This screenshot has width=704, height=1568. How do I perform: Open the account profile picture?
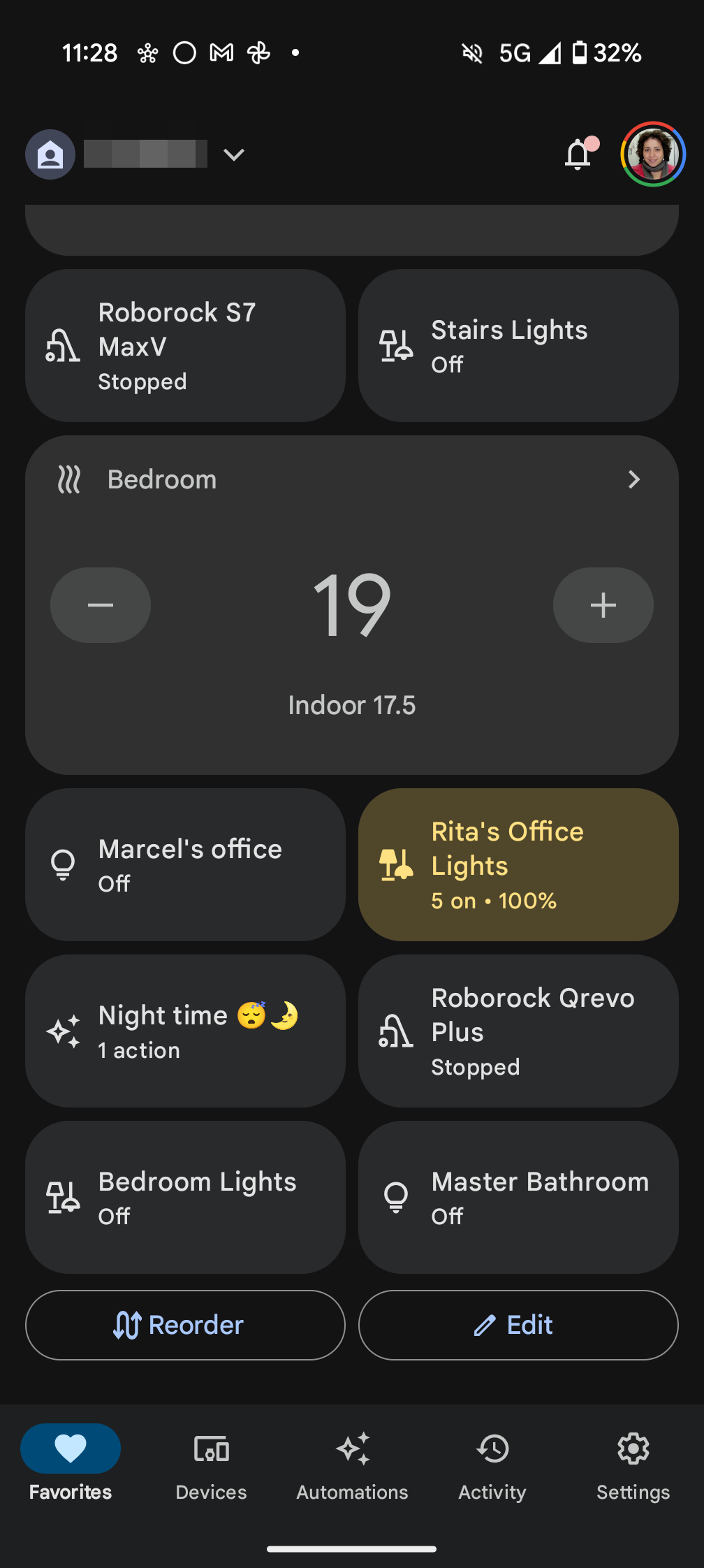(x=653, y=154)
